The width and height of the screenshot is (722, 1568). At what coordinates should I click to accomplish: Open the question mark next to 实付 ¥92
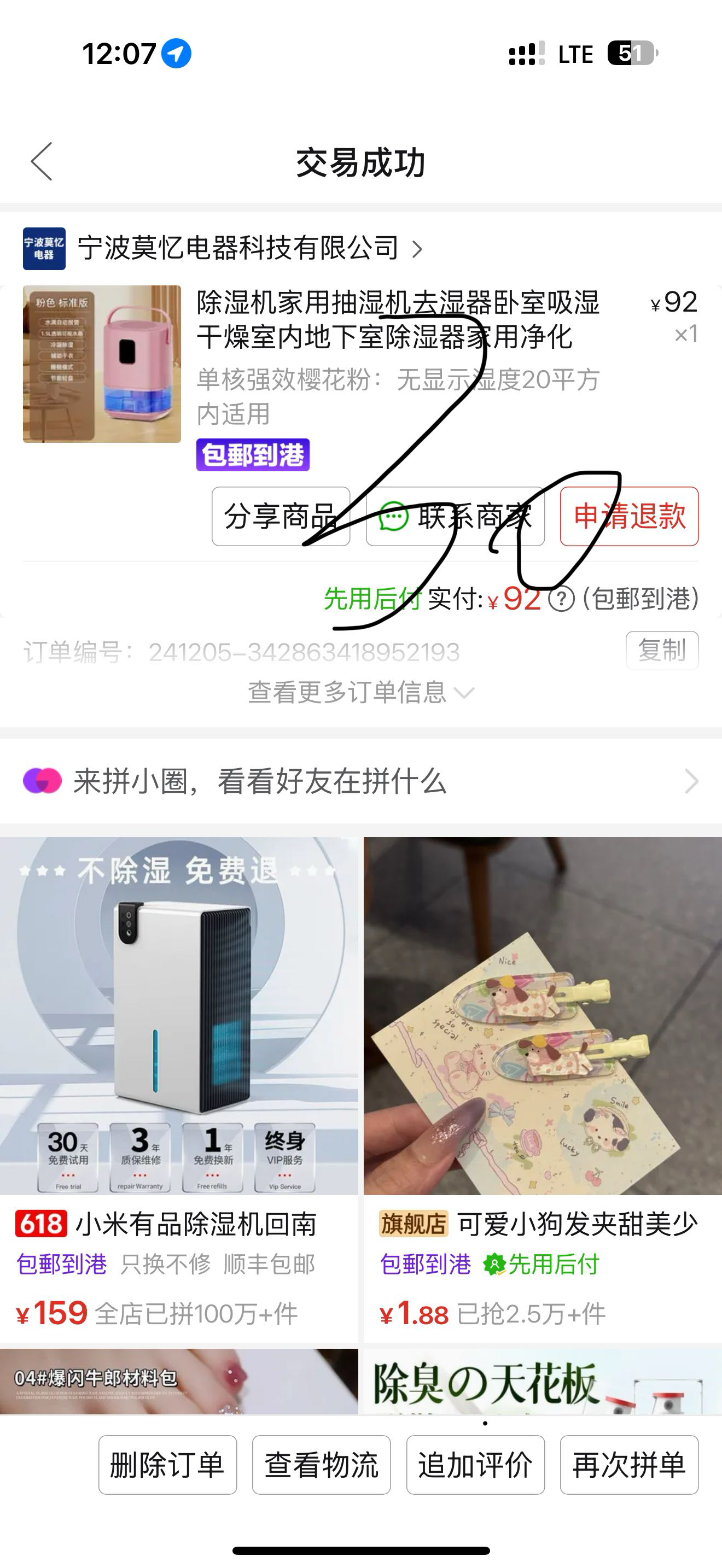click(561, 599)
